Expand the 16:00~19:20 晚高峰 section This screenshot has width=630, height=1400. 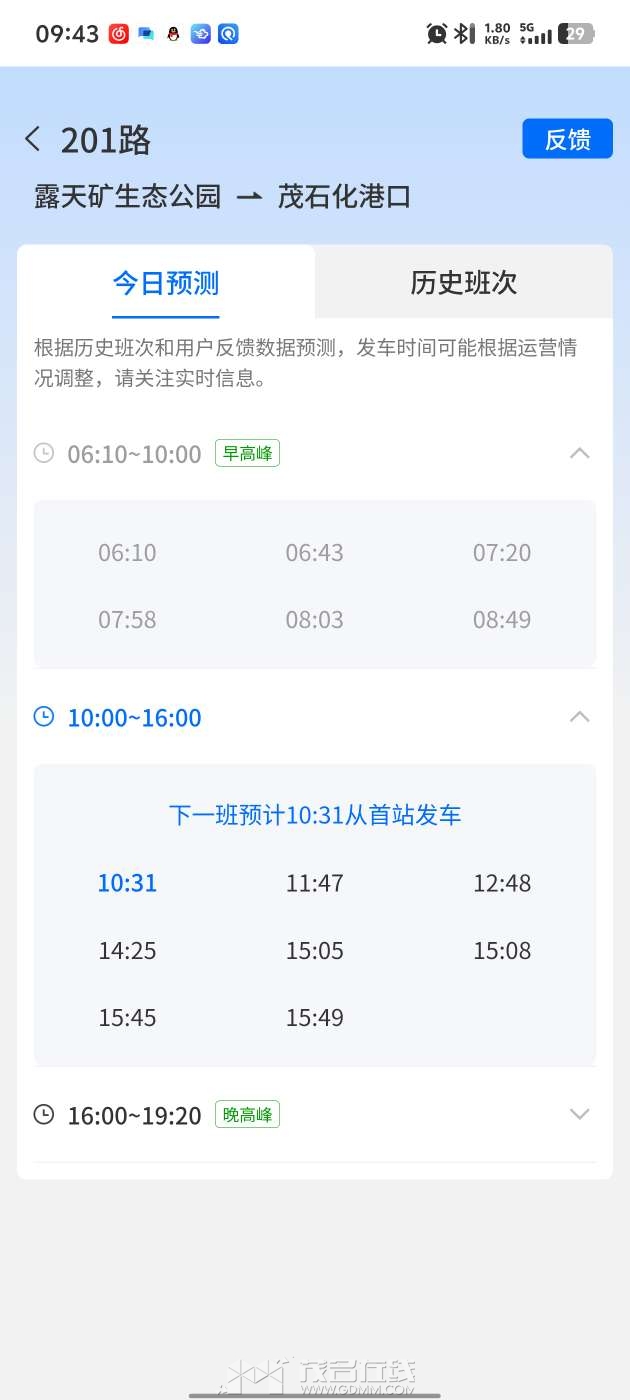pos(579,1114)
